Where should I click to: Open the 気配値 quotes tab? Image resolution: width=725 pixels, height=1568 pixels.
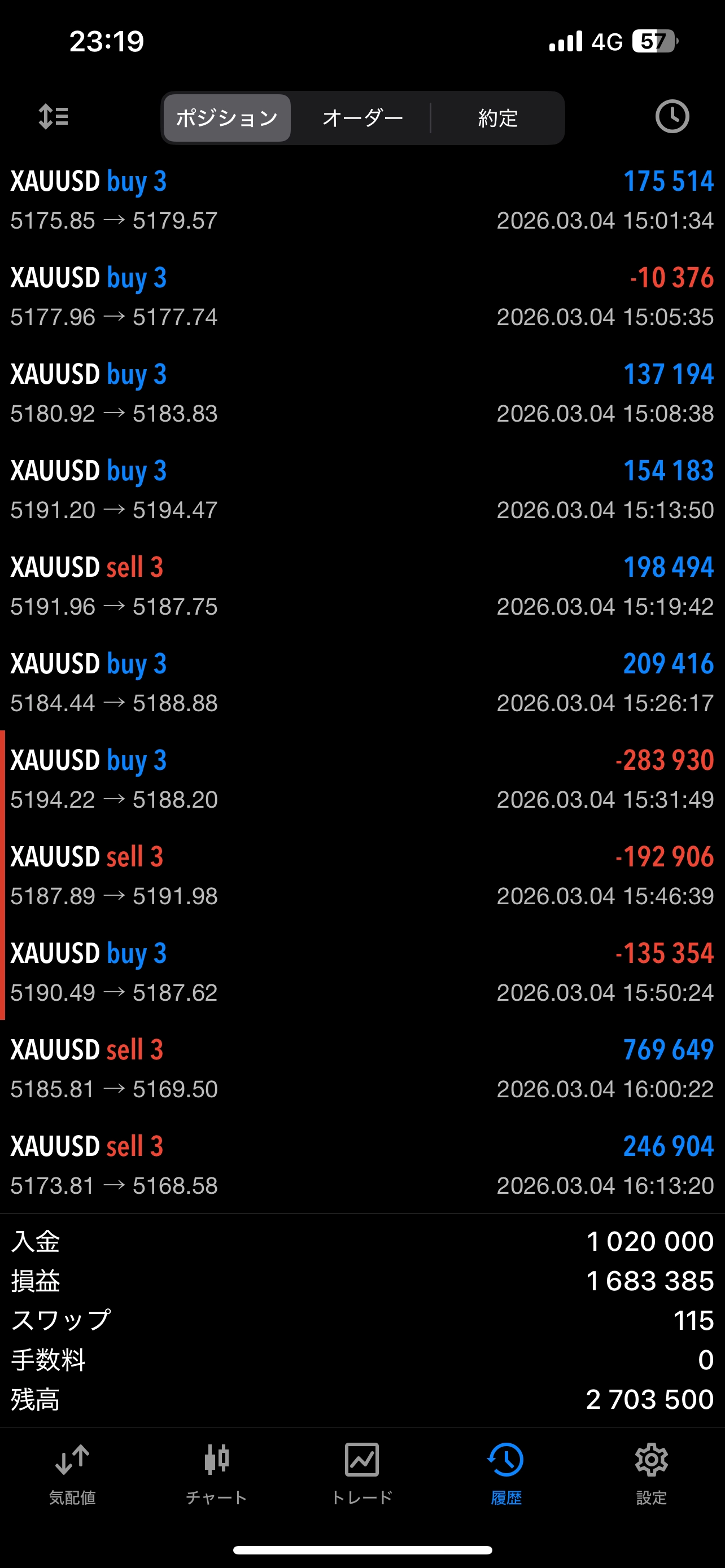72,1473
